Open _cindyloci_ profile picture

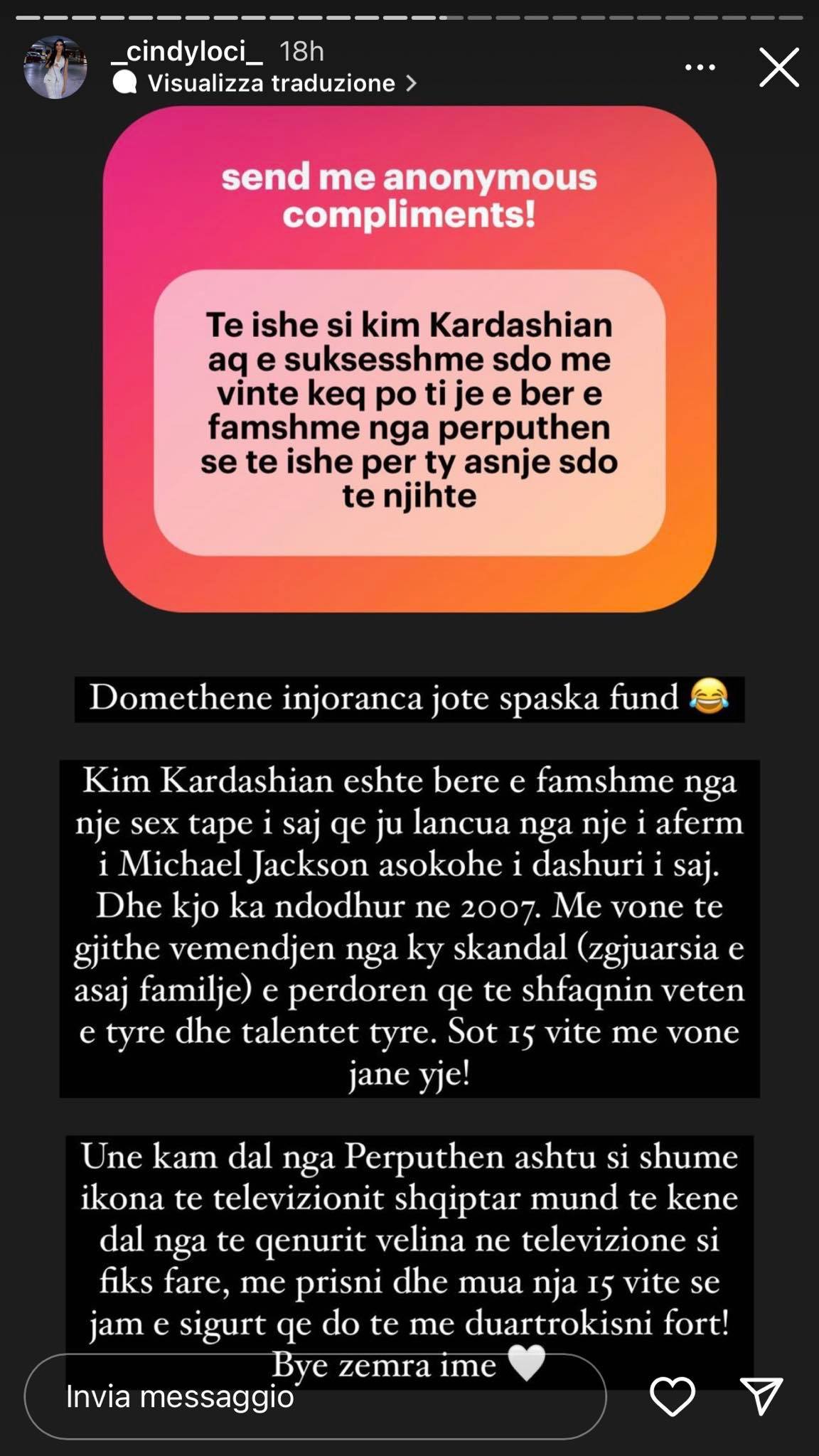(55, 68)
